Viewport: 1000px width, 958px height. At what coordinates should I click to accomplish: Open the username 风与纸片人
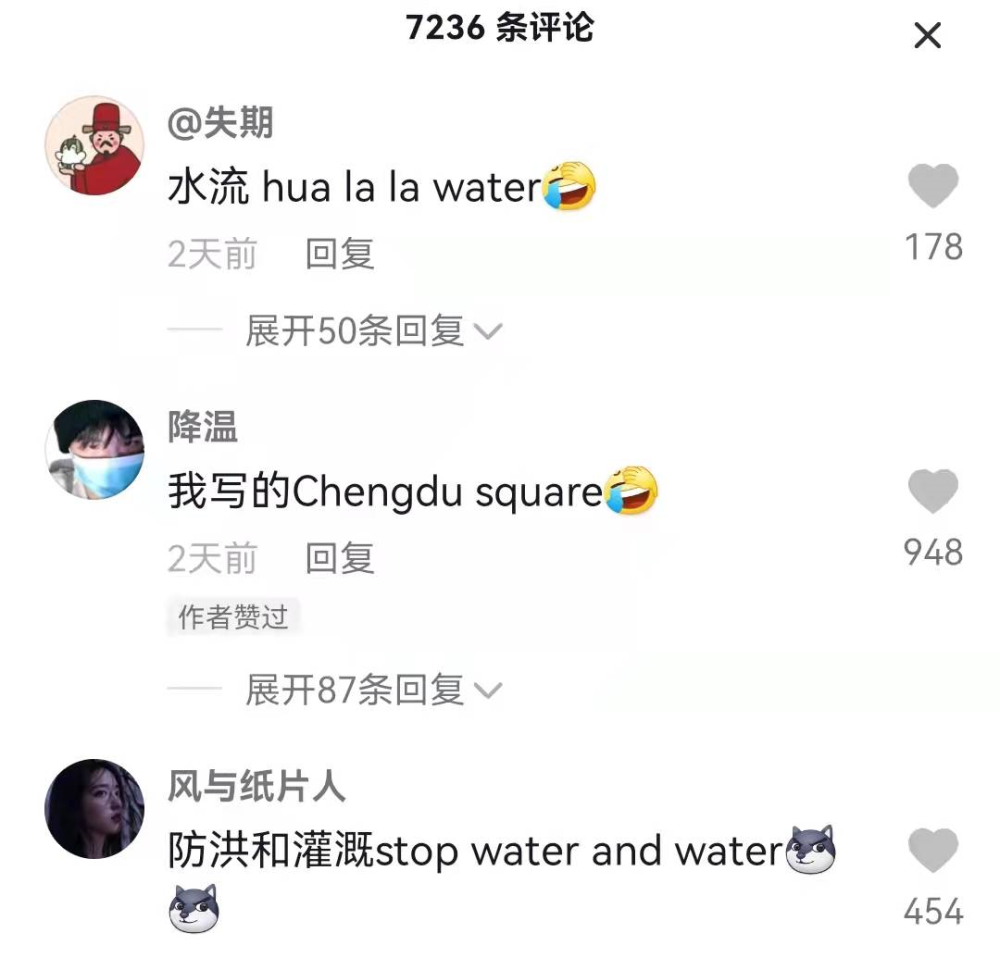[257, 787]
